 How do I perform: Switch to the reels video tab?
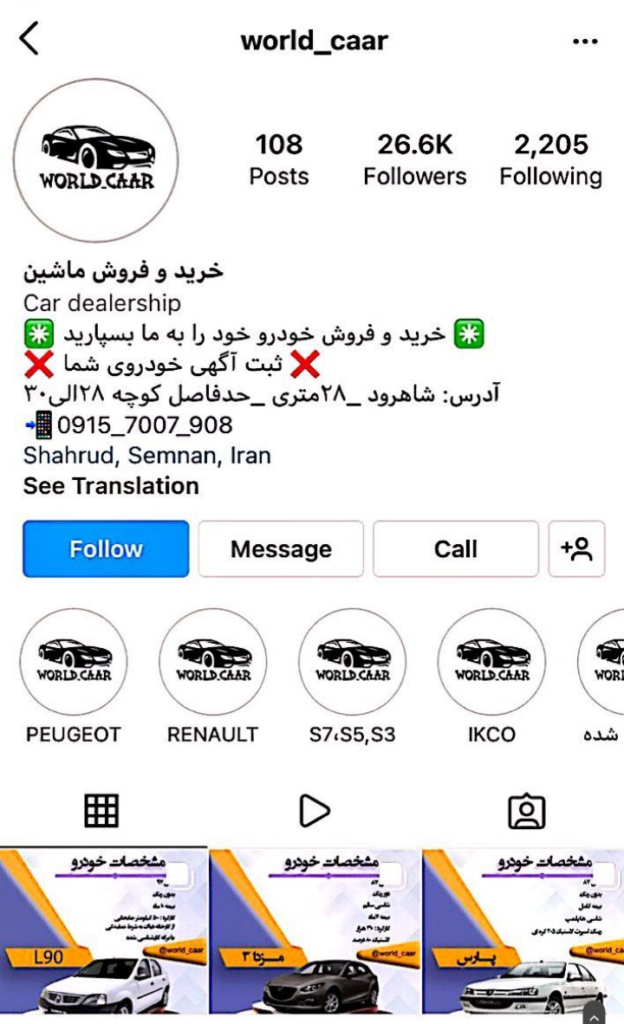coord(314,811)
